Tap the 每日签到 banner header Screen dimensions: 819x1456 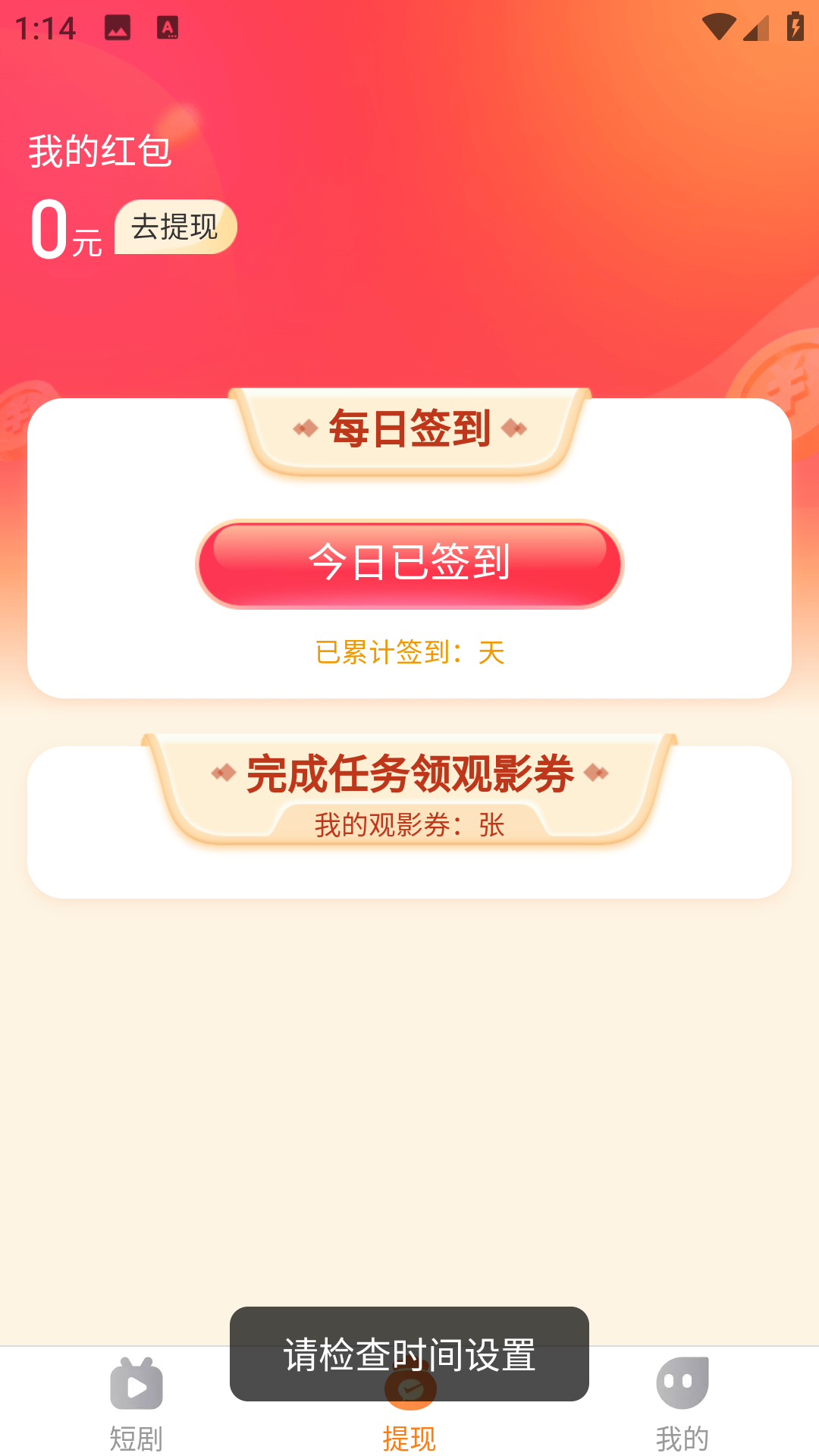click(x=409, y=428)
